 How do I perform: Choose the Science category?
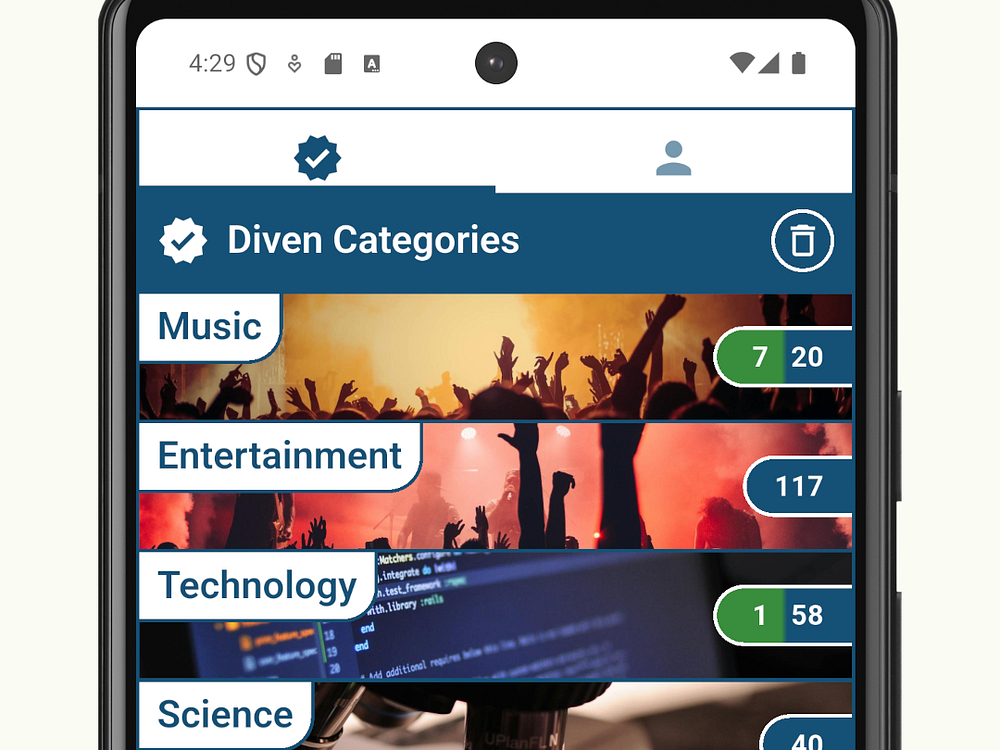(x=495, y=718)
